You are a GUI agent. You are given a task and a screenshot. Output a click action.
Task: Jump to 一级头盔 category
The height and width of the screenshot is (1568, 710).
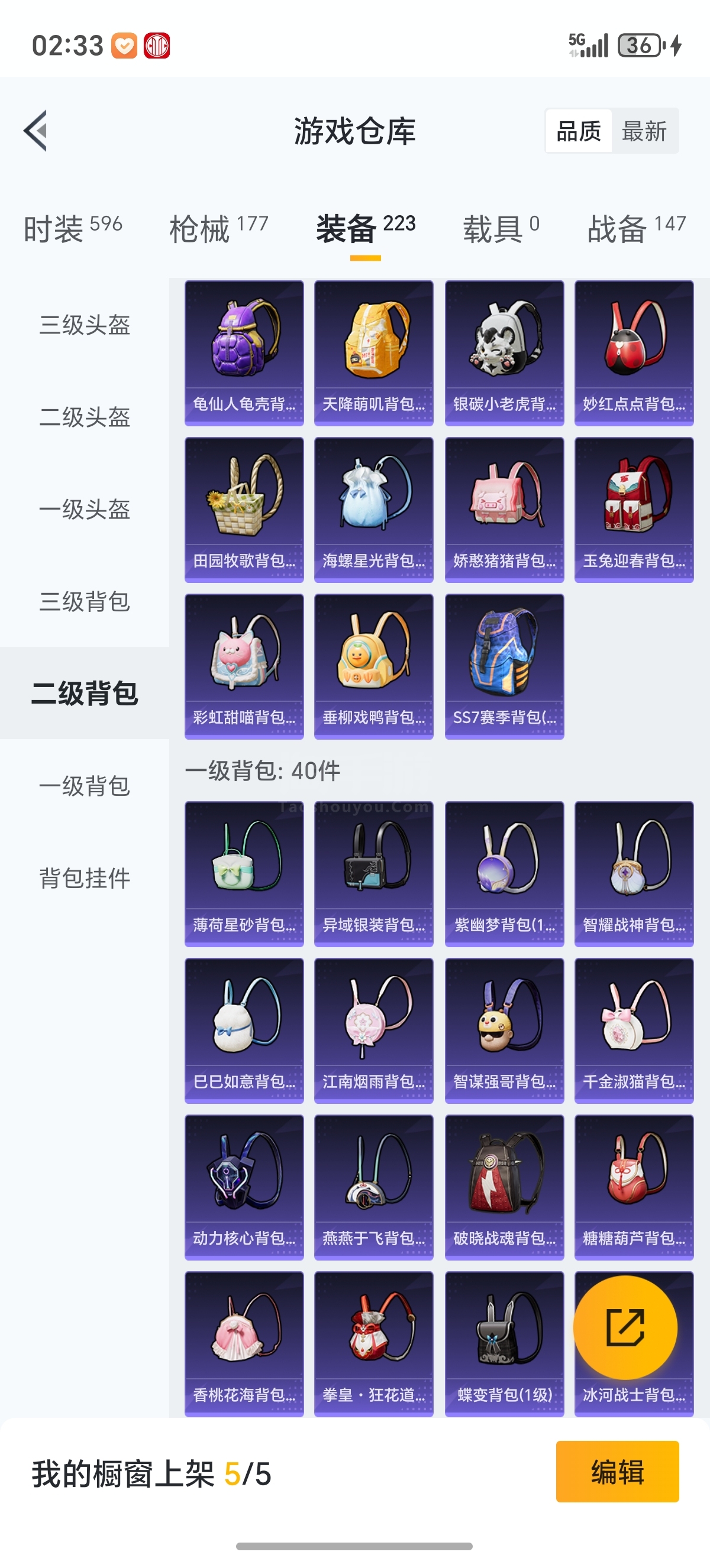click(85, 510)
